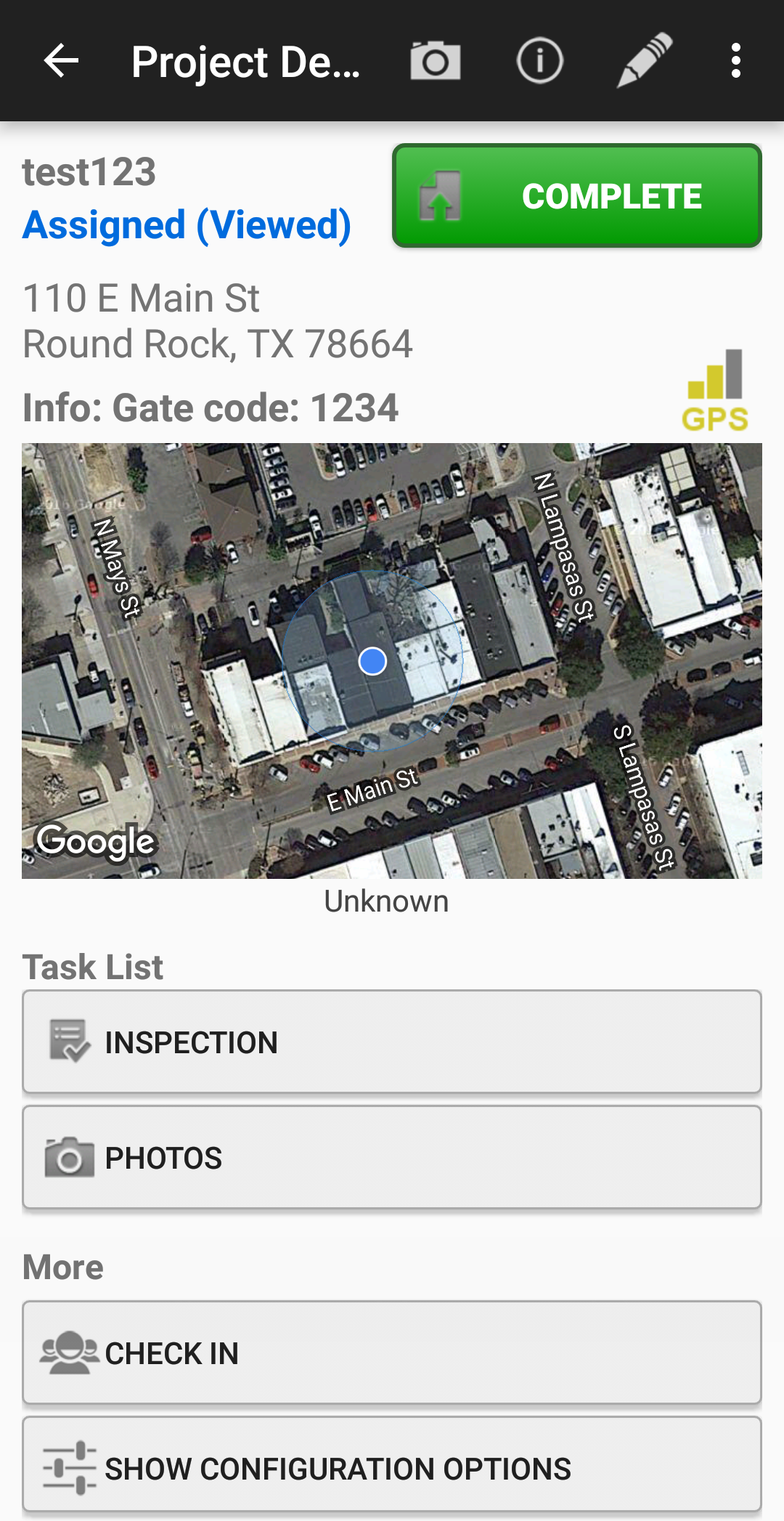View project info via the info icon
This screenshot has height=1521, width=784.
539,60
